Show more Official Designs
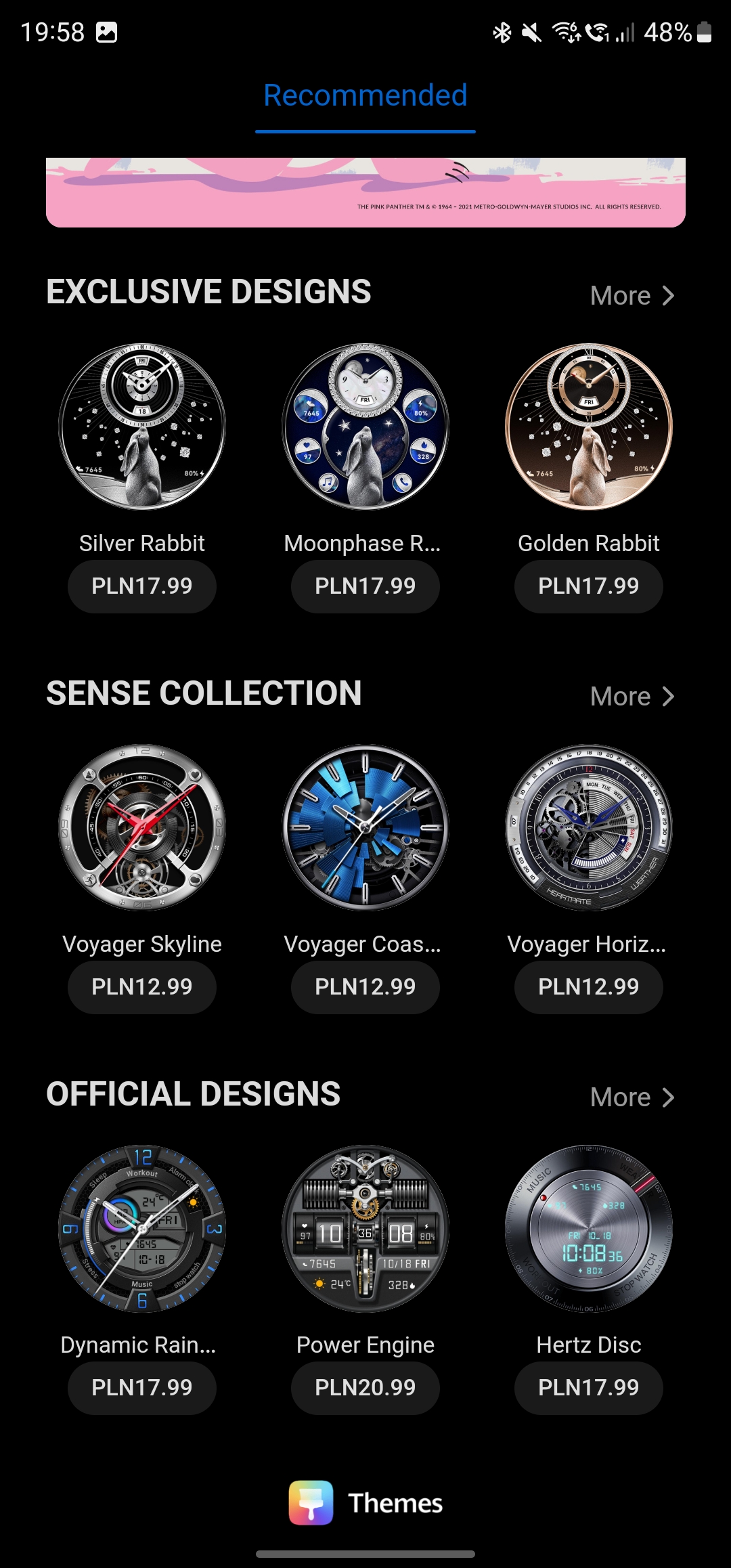This screenshot has width=731, height=1568. pos(632,1097)
